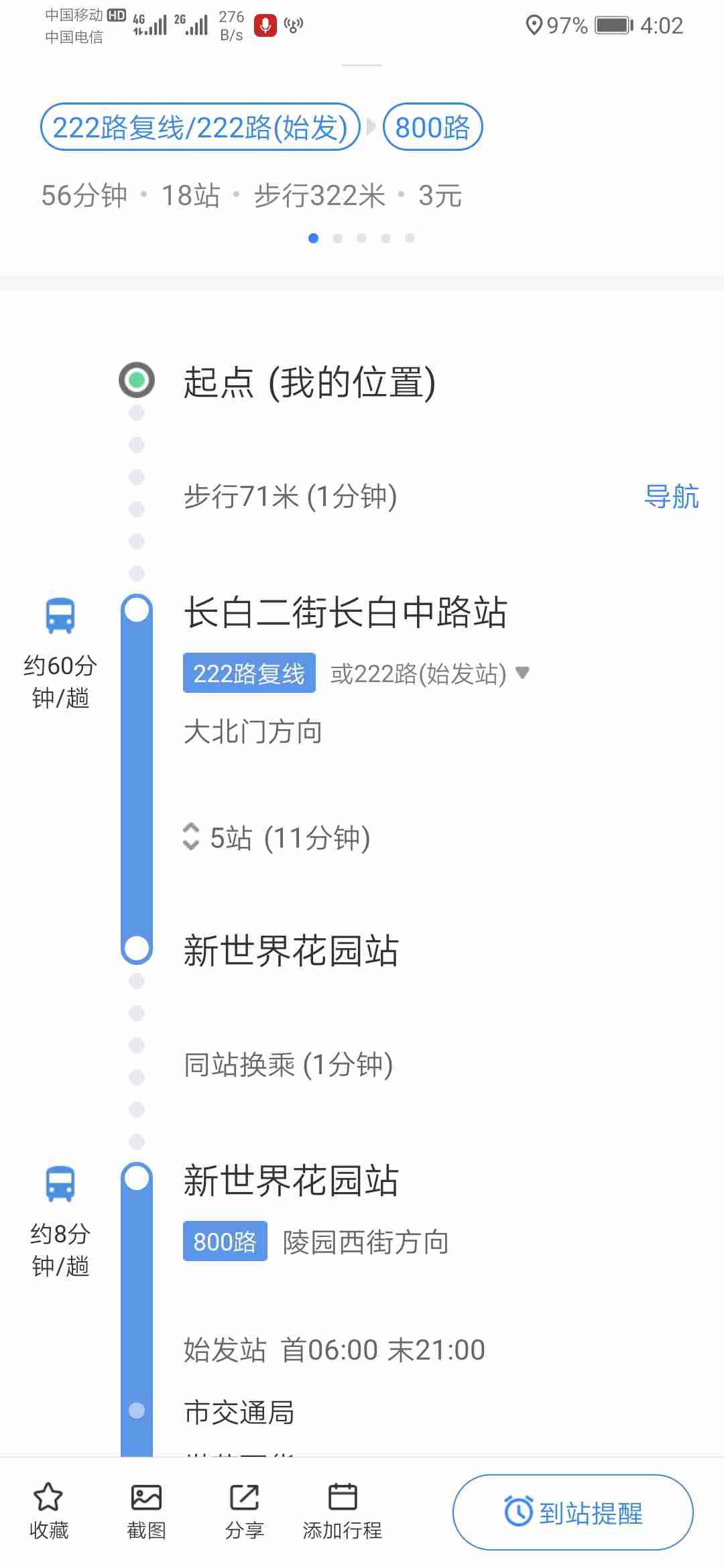
Task: Enable the 到站提醒 arrival reminder
Action: pyautogui.click(x=573, y=1512)
